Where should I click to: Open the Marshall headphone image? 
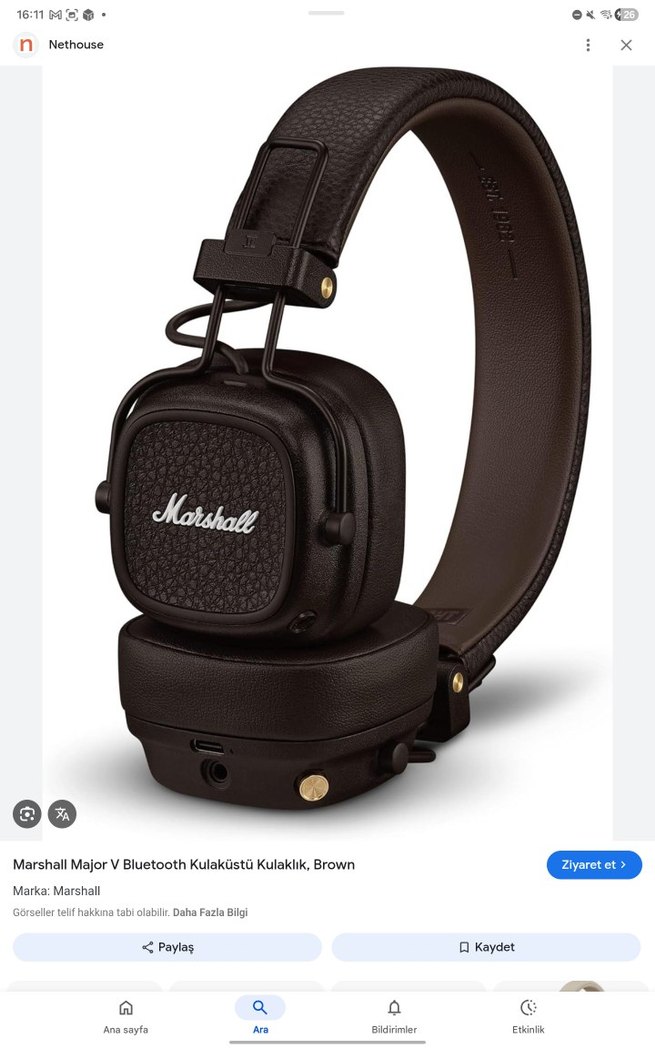point(327,450)
